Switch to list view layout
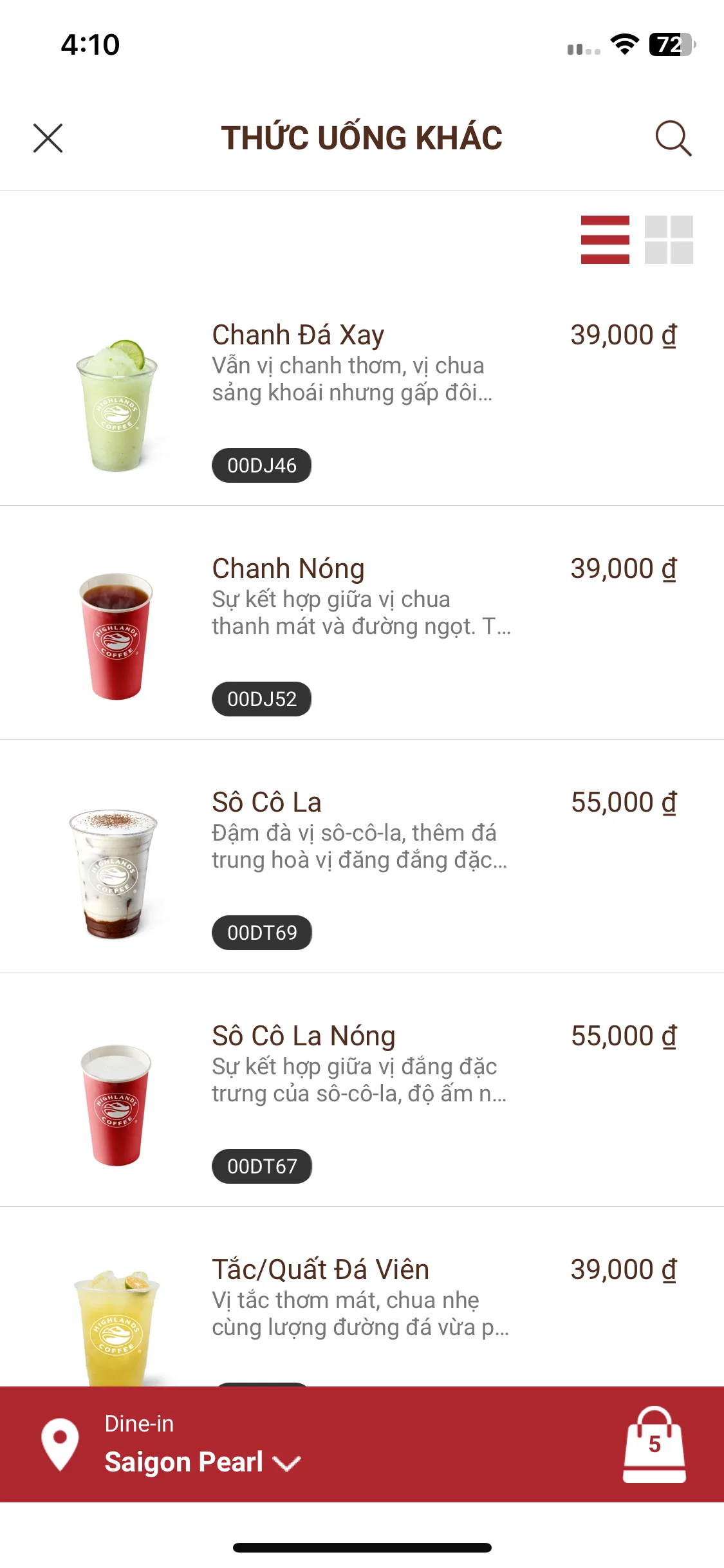Screen dimensions: 724x1568 pyautogui.click(x=605, y=240)
